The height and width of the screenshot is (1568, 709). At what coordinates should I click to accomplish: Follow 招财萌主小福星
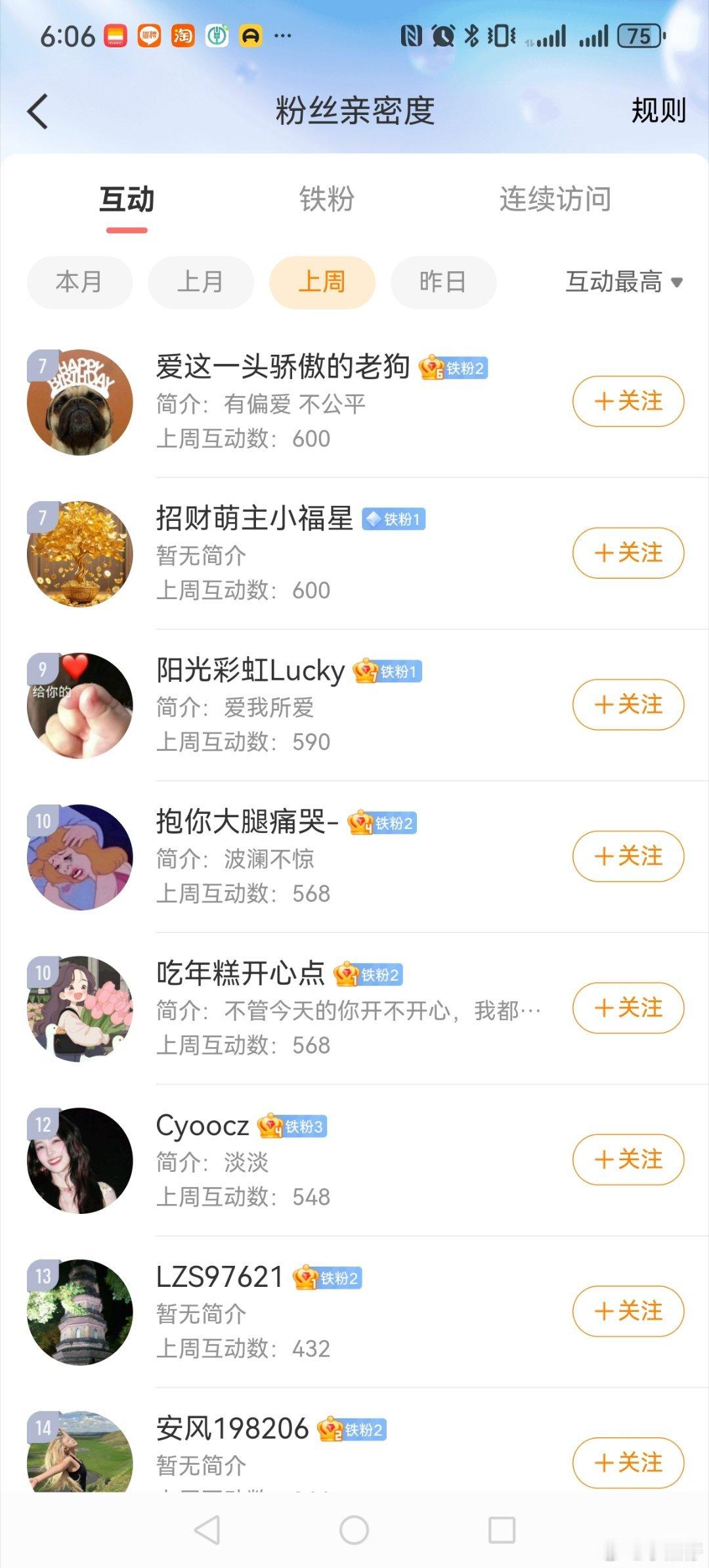(x=628, y=553)
